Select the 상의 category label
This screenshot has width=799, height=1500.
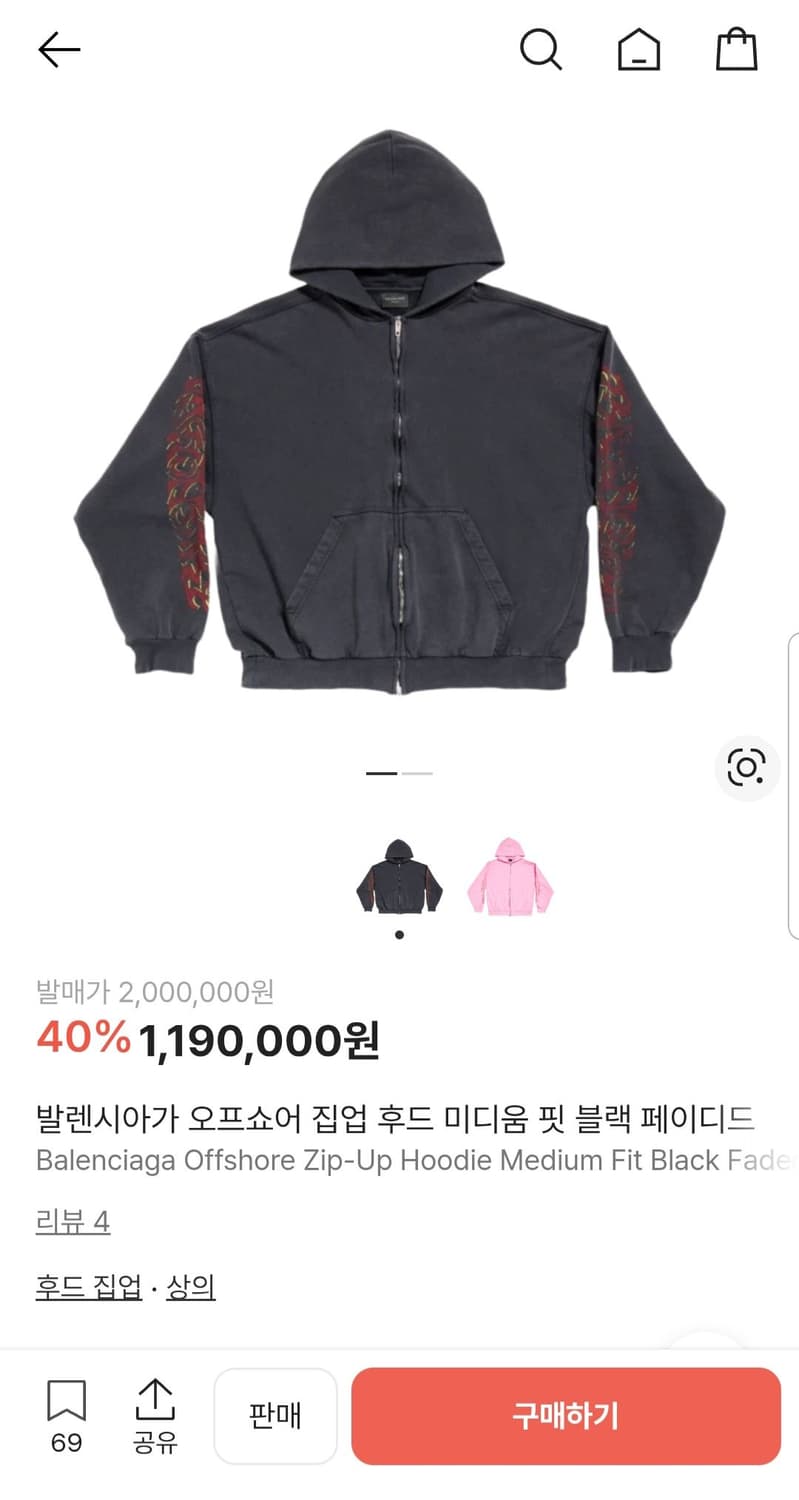tap(196, 1289)
